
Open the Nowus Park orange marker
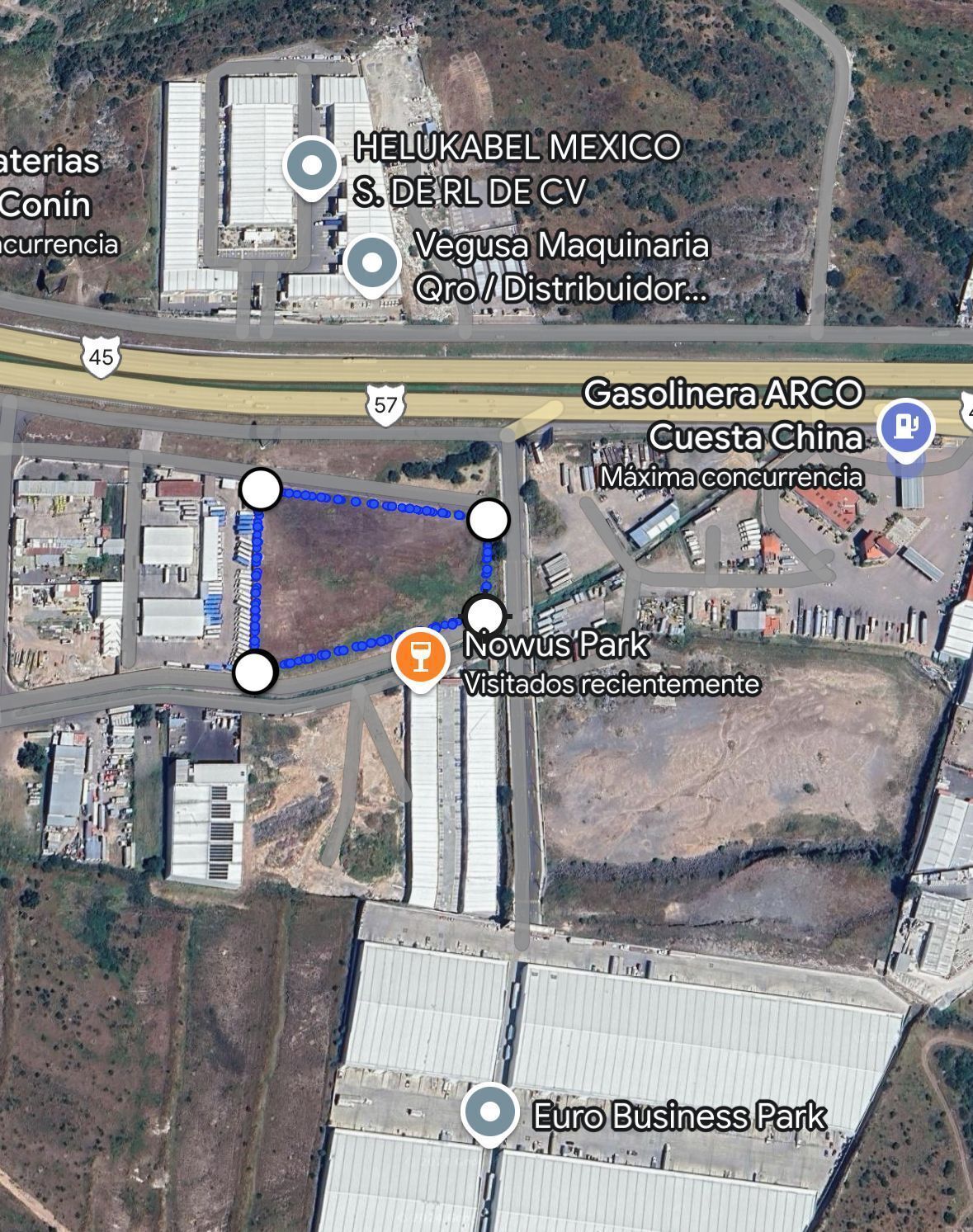(x=421, y=657)
